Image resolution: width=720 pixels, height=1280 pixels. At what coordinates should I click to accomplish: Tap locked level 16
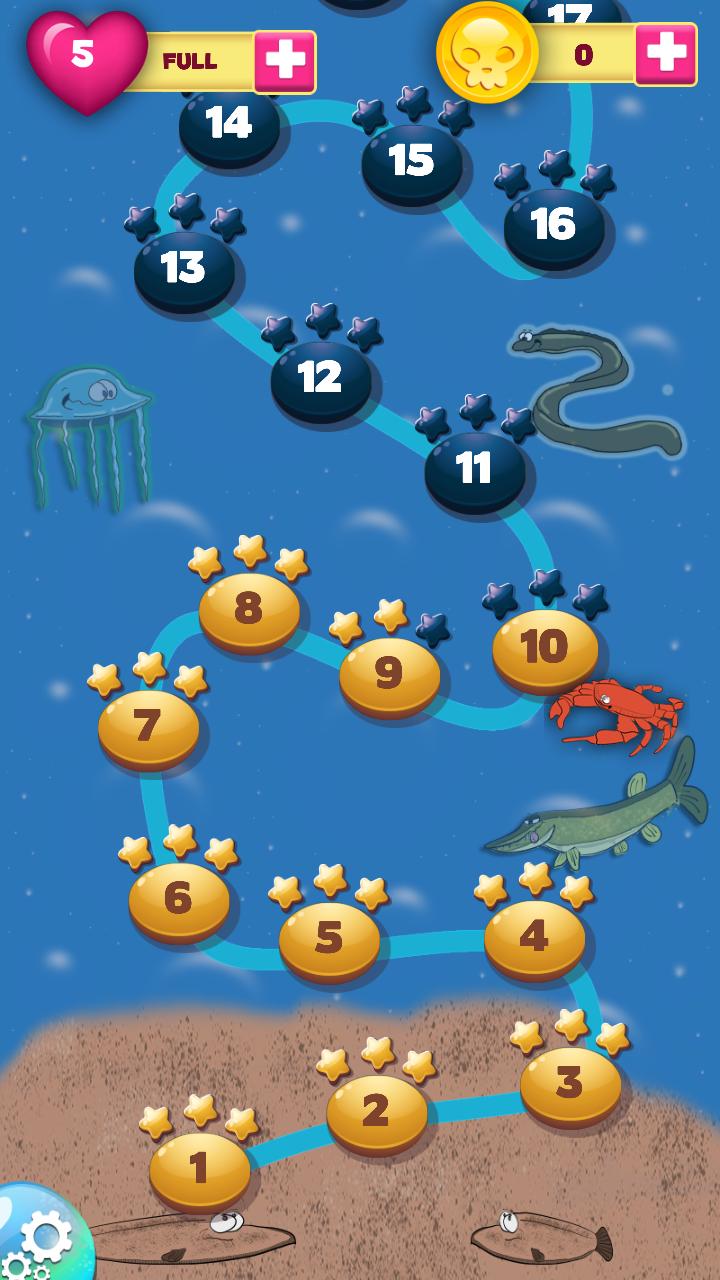point(553,226)
